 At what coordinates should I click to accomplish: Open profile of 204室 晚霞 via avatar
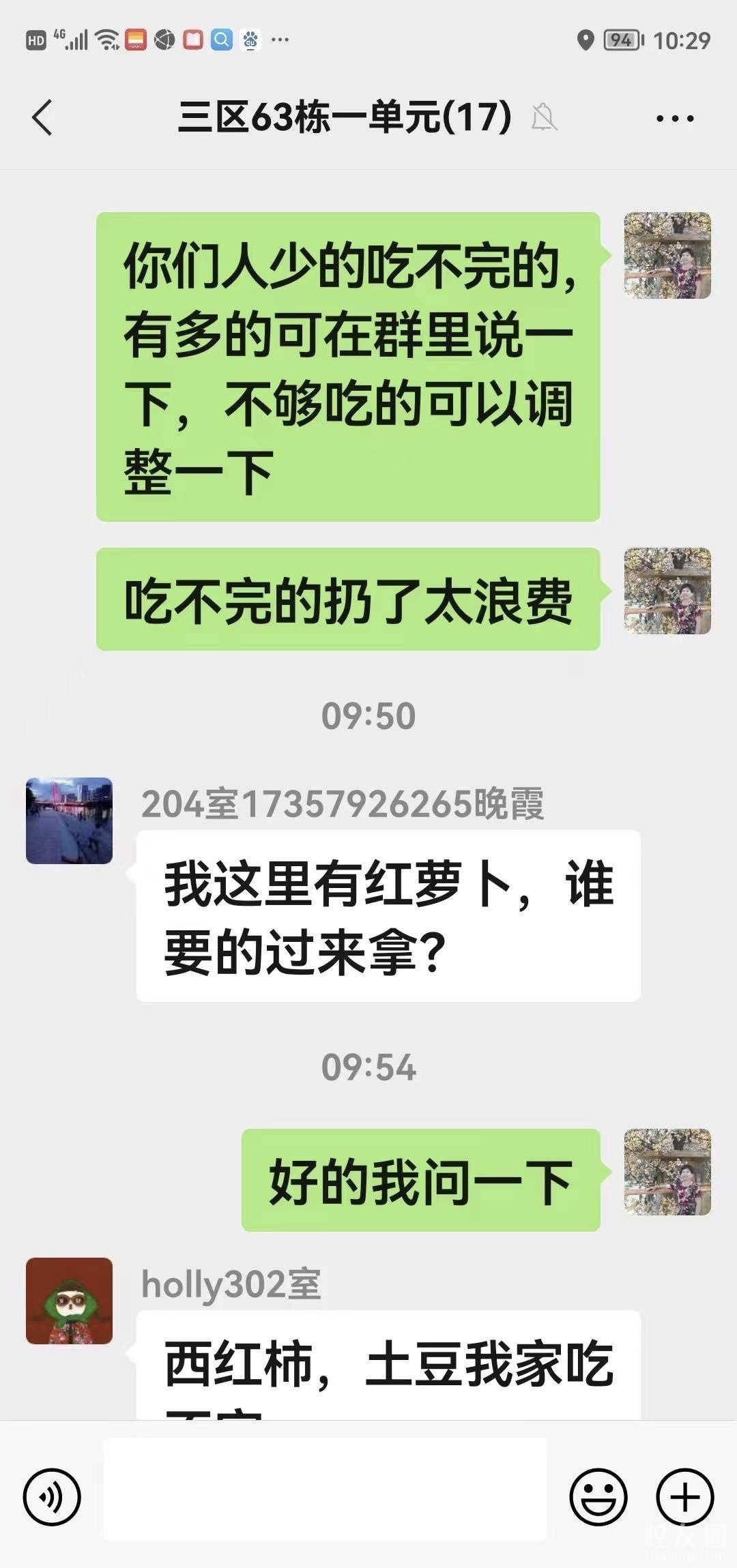click(x=69, y=820)
